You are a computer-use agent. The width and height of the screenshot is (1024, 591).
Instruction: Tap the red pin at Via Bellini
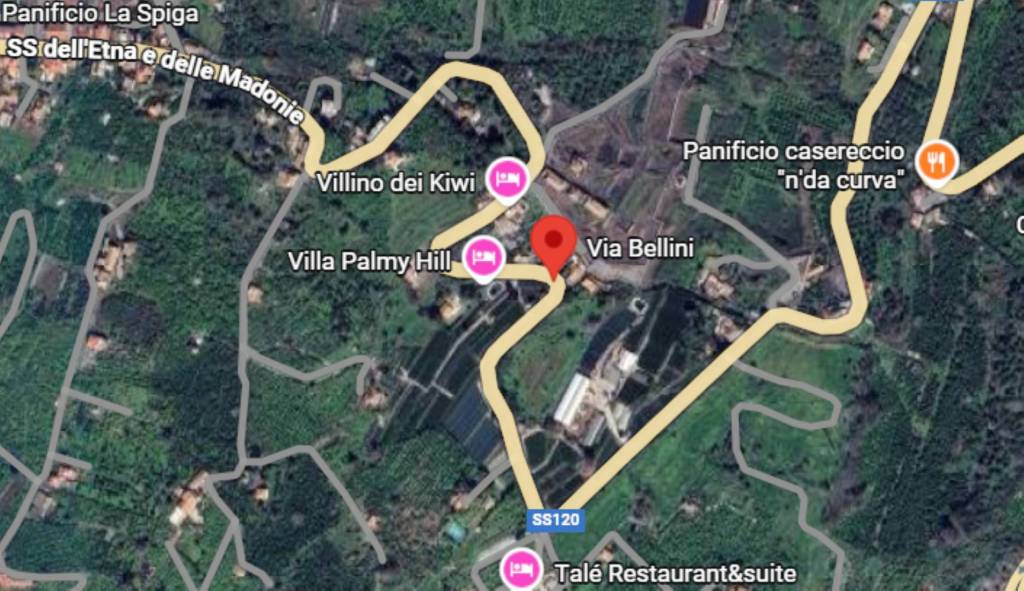(553, 243)
